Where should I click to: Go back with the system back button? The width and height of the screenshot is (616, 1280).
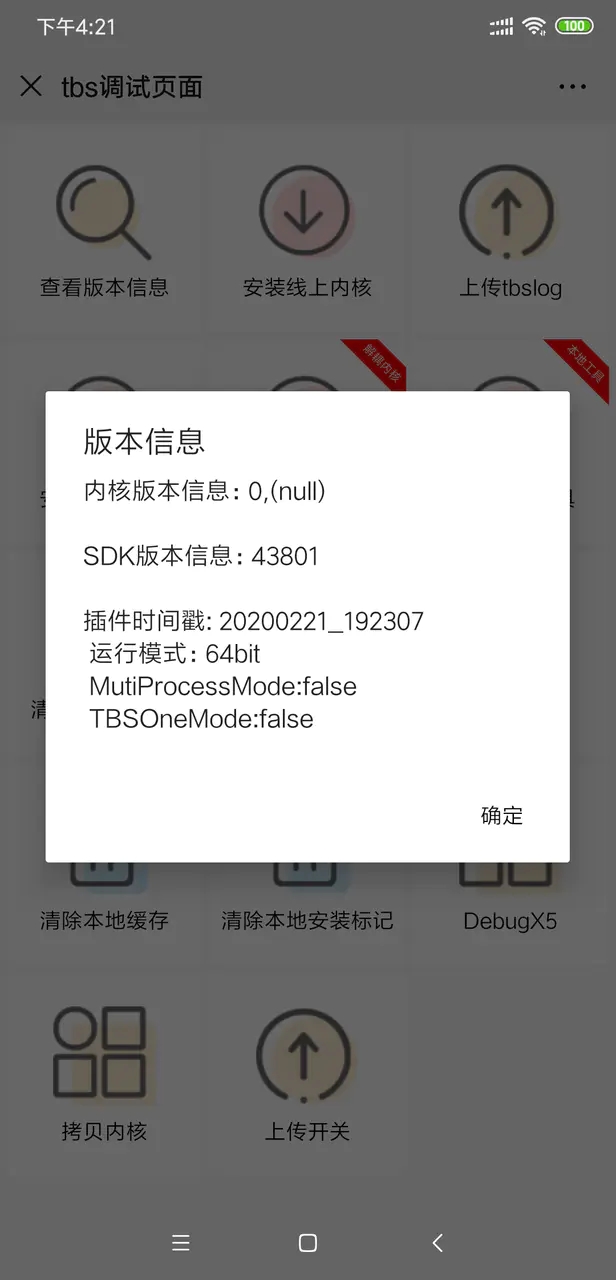click(437, 1242)
